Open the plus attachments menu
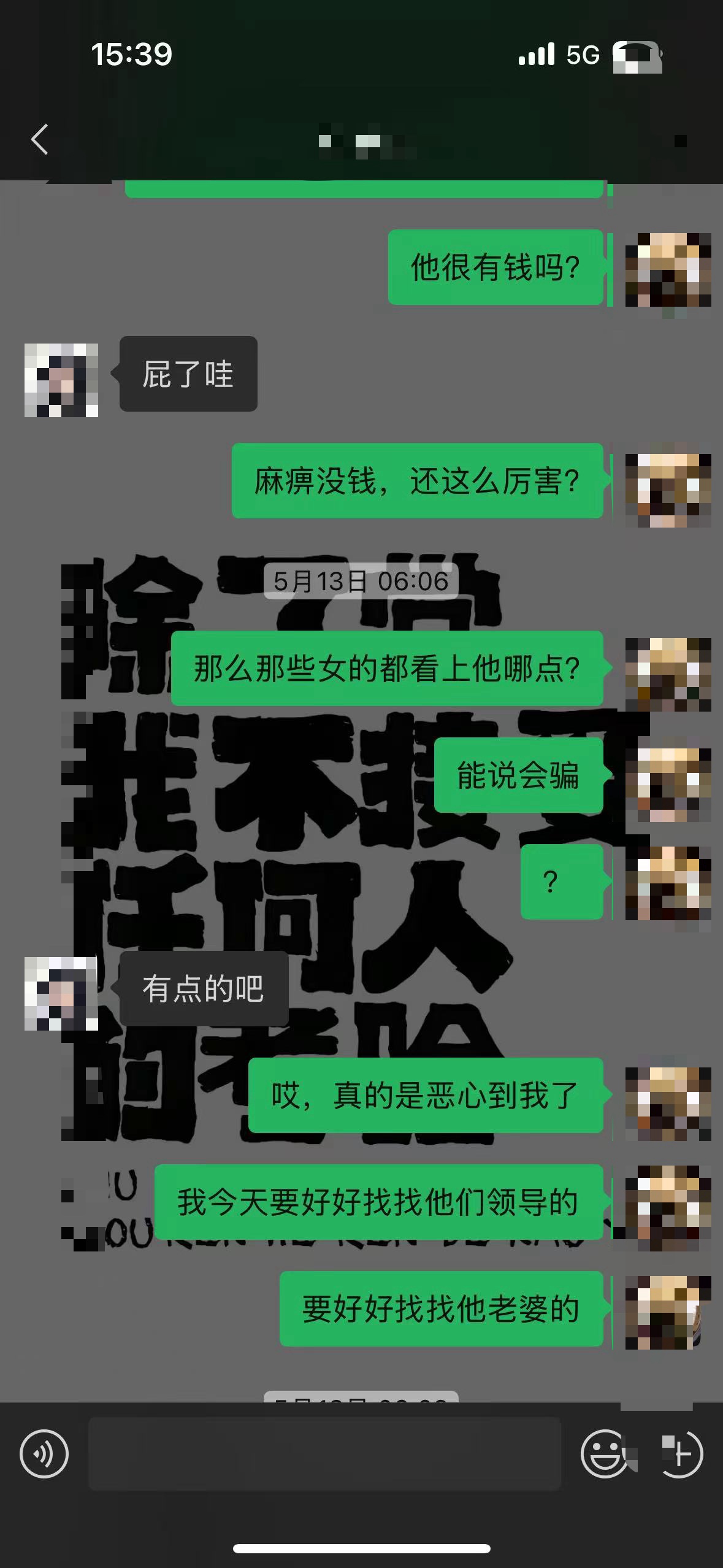This screenshot has height=1568, width=723. pos(680,1453)
